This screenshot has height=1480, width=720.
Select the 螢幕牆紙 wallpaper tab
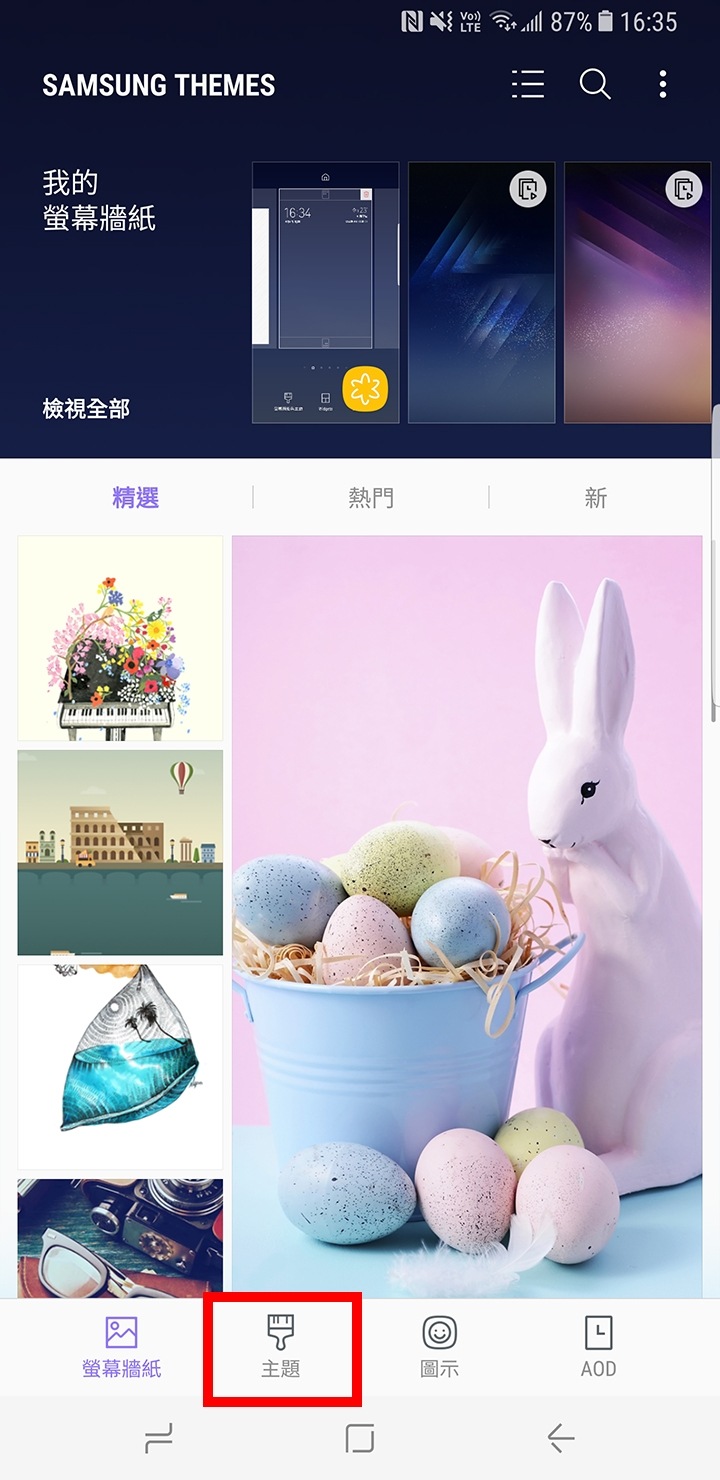pos(122,1348)
